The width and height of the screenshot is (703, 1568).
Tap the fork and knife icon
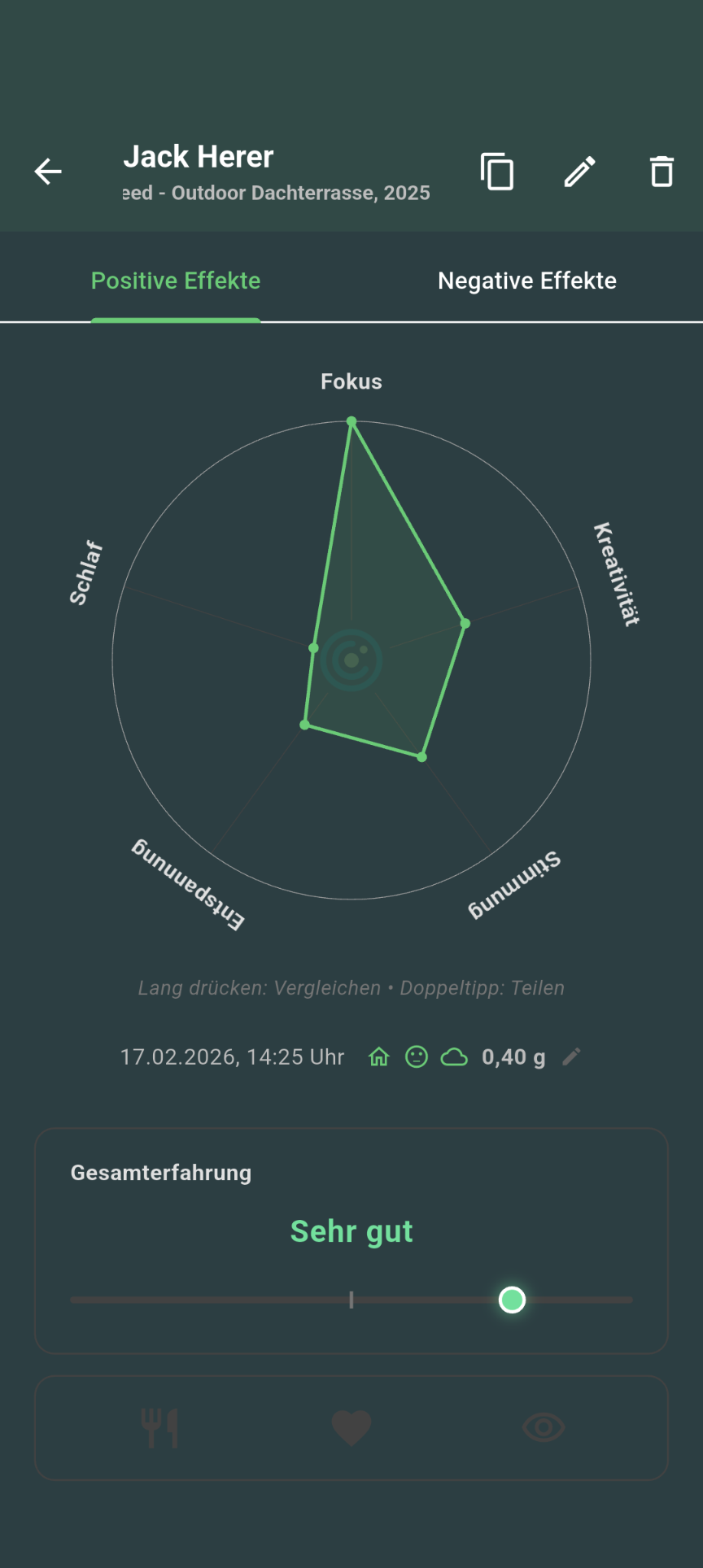(x=160, y=1427)
